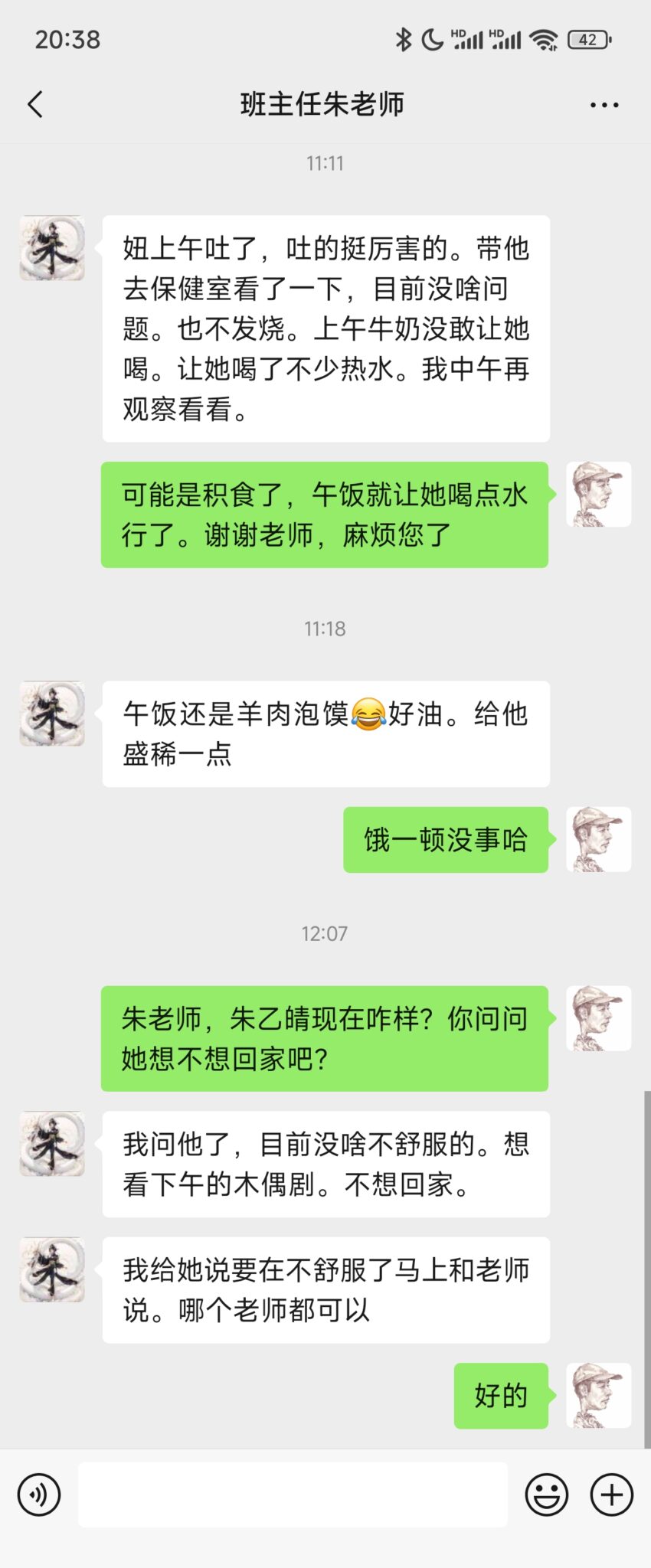This screenshot has height=1568, width=651.
Task: Switch to voice message input
Action: tap(39, 1494)
